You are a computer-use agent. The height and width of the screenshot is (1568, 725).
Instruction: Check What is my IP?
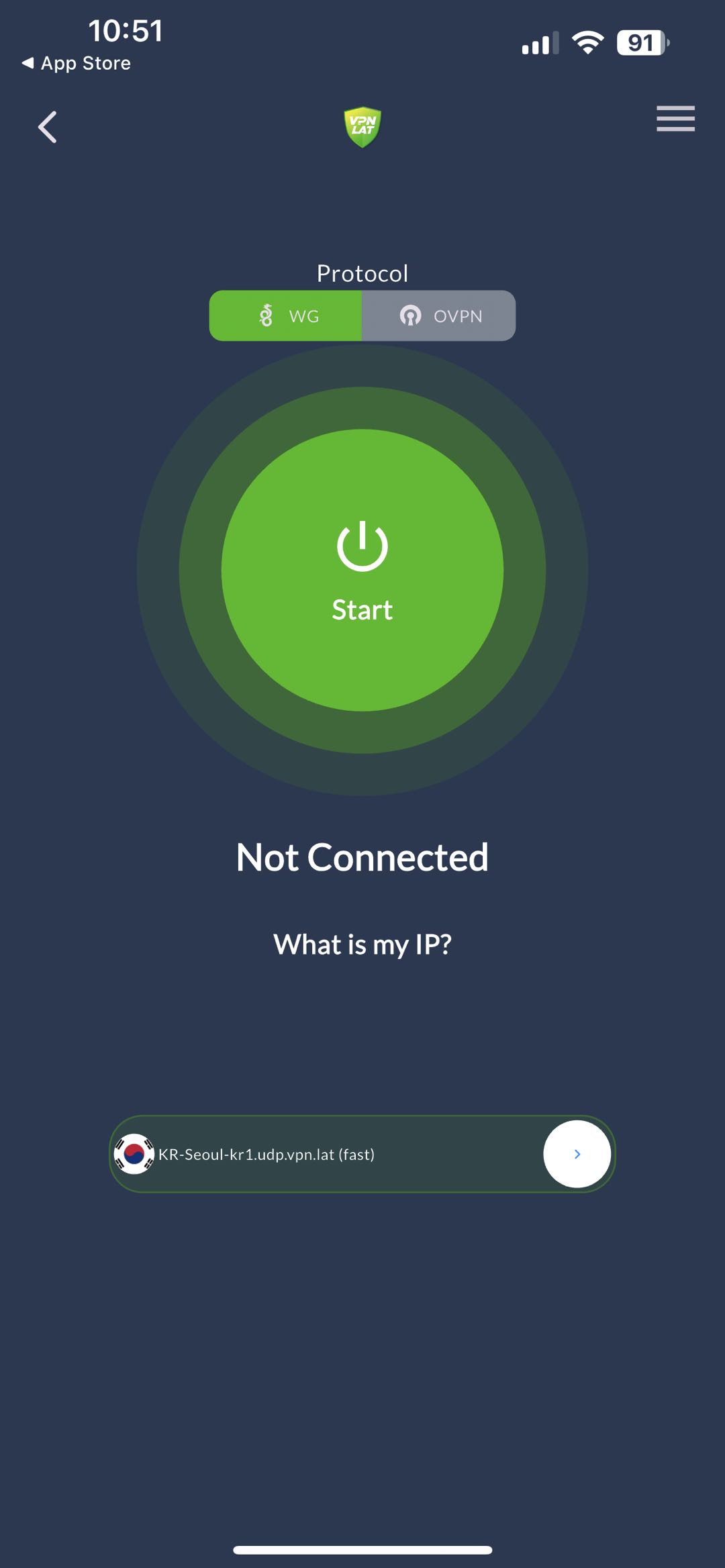pyautogui.click(x=362, y=944)
